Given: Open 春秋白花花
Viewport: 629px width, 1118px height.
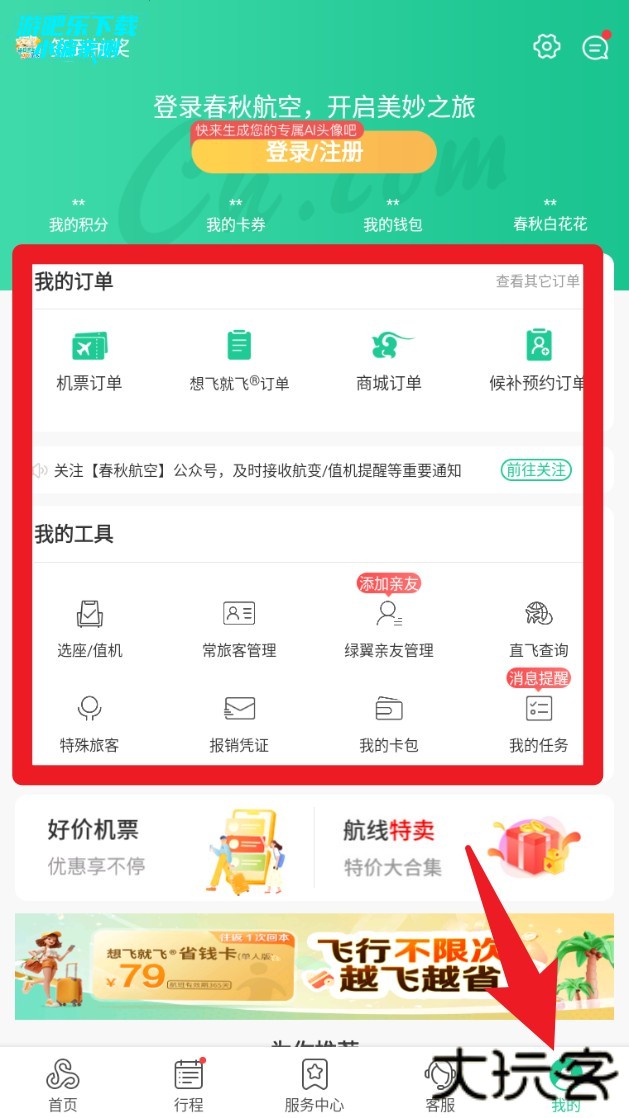Looking at the screenshot, I should click(550, 217).
